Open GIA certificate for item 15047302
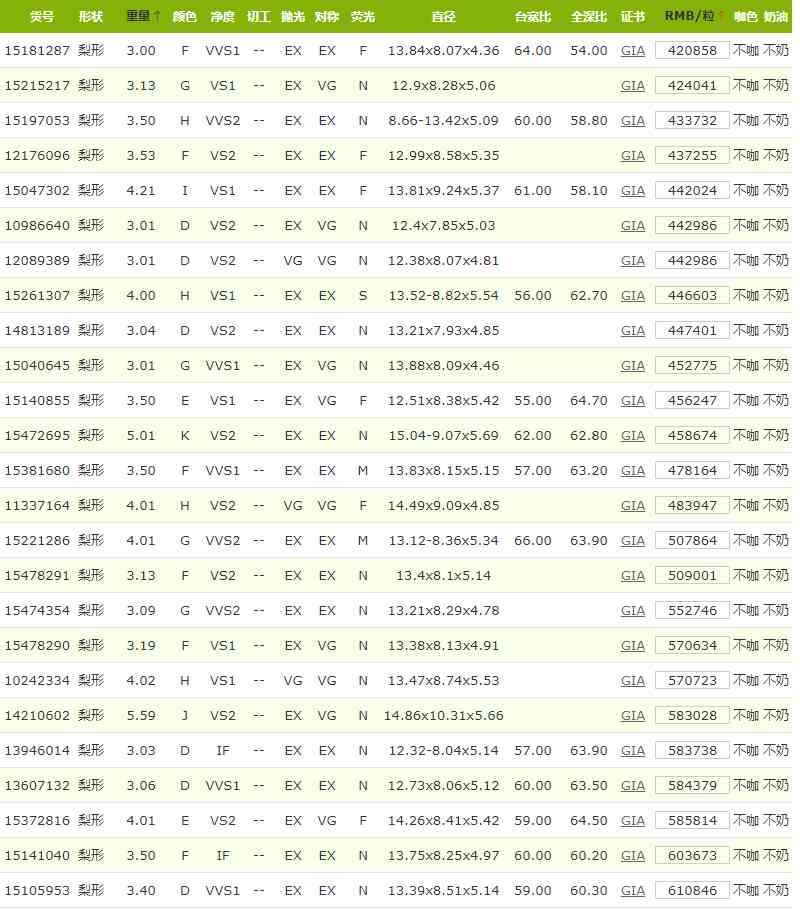This screenshot has height=909, width=800. click(x=632, y=190)
